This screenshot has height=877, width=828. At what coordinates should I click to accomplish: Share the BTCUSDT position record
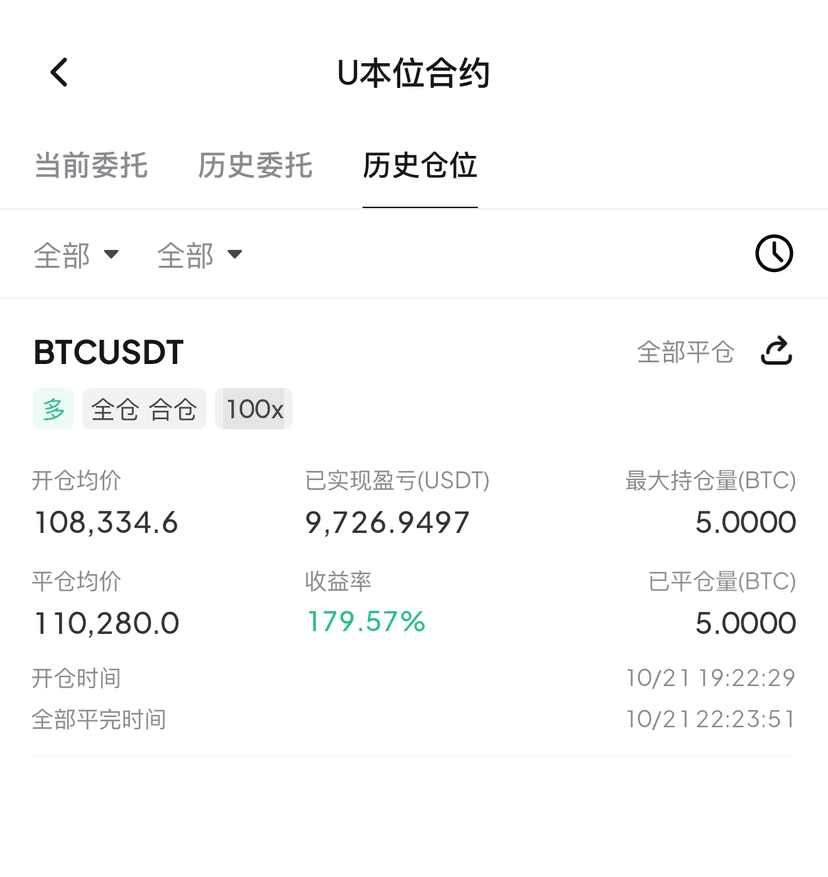(776, 351)
